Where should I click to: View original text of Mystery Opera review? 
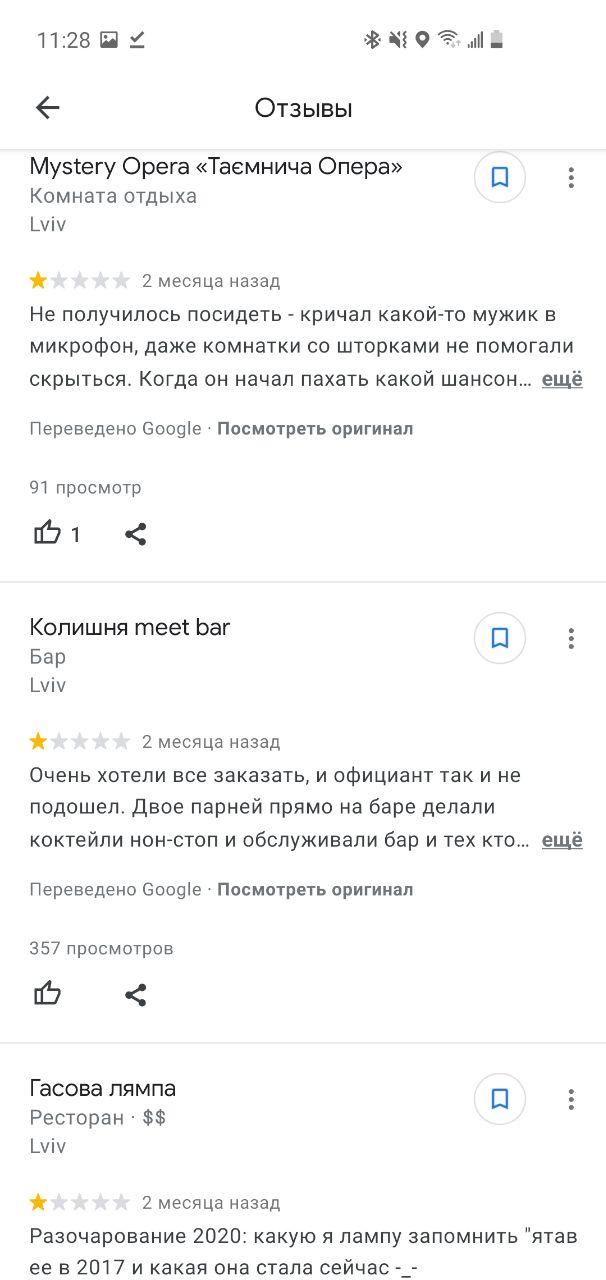(315, 428)
